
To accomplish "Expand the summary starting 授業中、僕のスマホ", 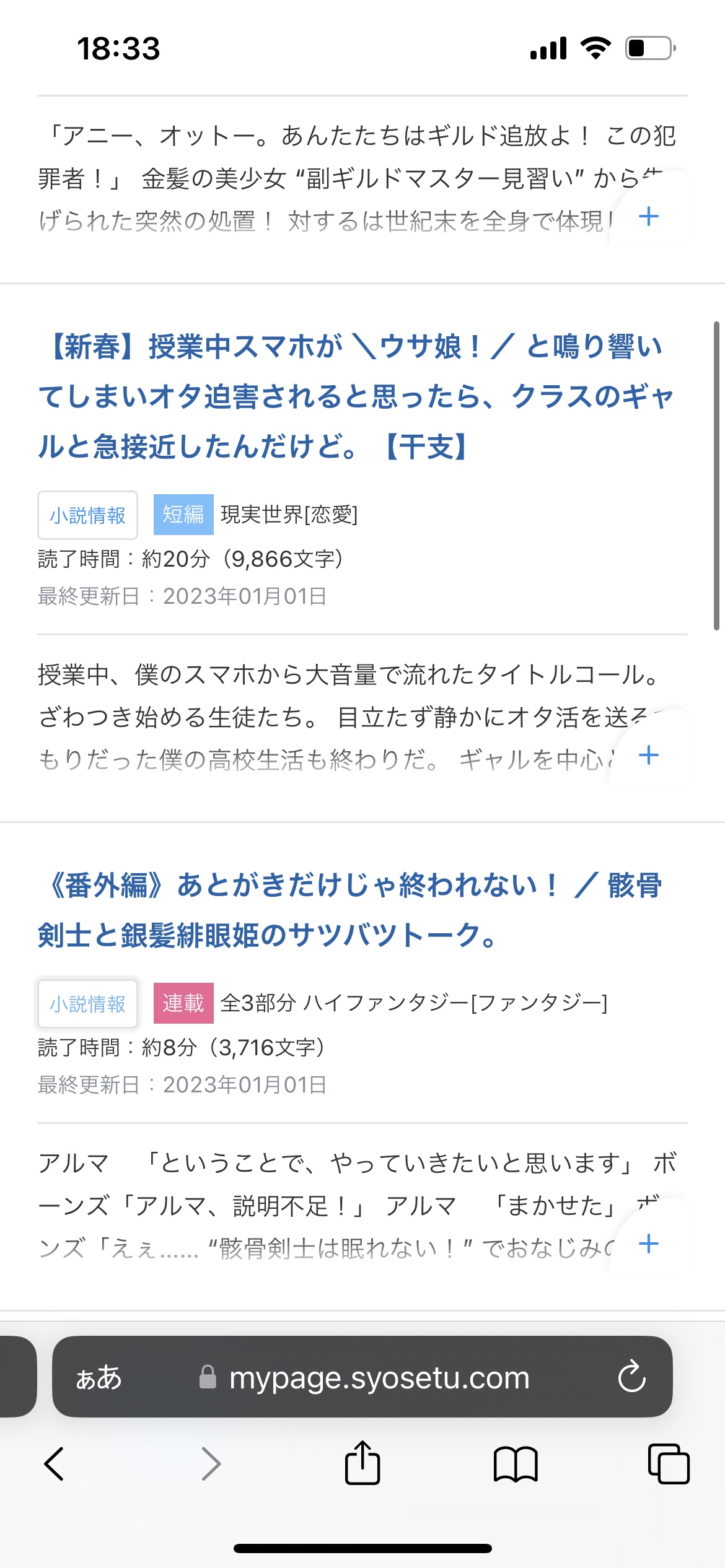I will pyautogui.click(x=649, y=756).
